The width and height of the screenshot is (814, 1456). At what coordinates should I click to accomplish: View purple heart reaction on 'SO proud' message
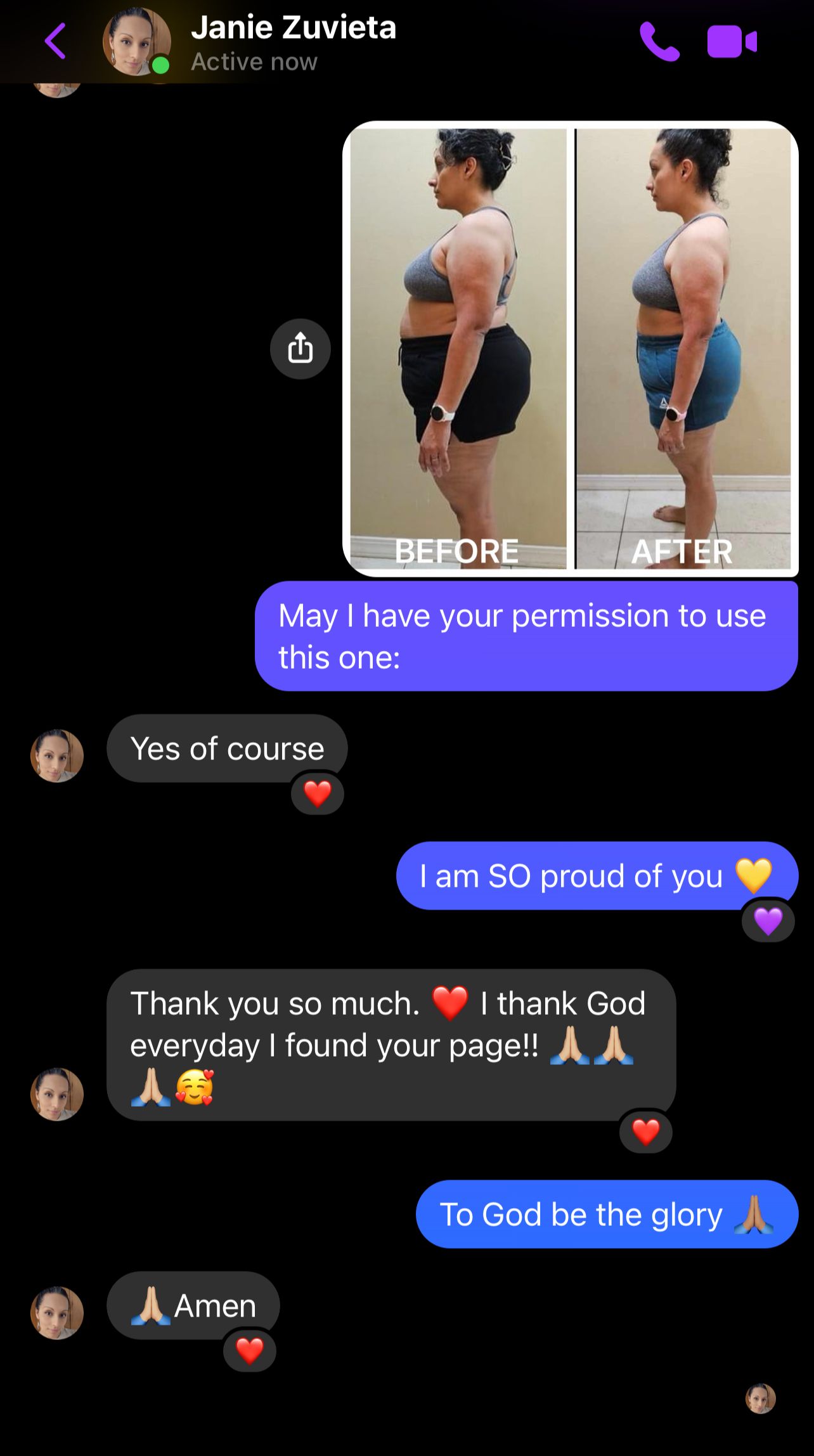(768, 921)
